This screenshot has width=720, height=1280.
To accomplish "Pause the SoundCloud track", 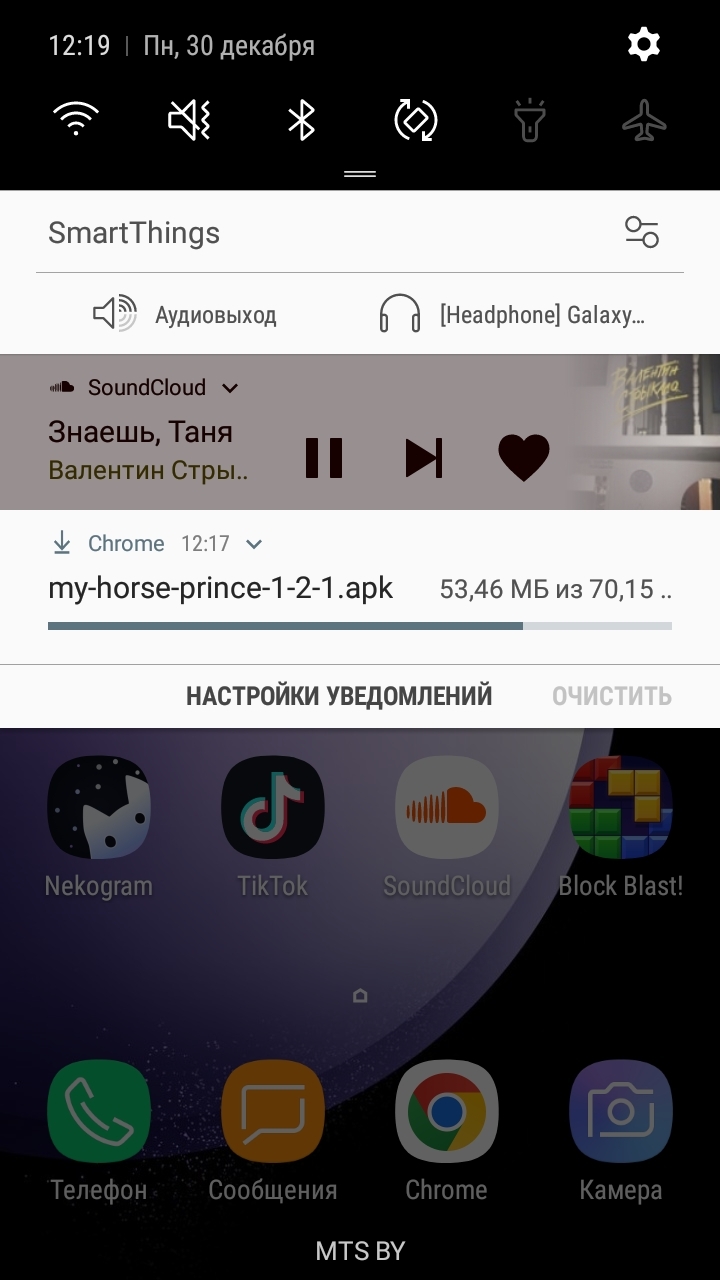I will (323, 458).
